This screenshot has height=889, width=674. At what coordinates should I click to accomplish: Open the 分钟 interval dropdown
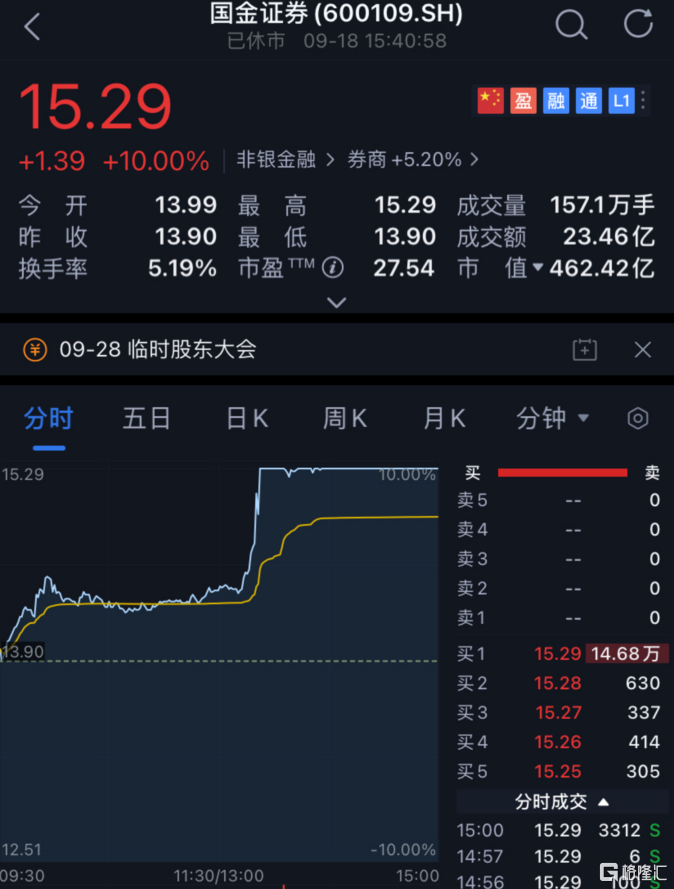(552, 418)
